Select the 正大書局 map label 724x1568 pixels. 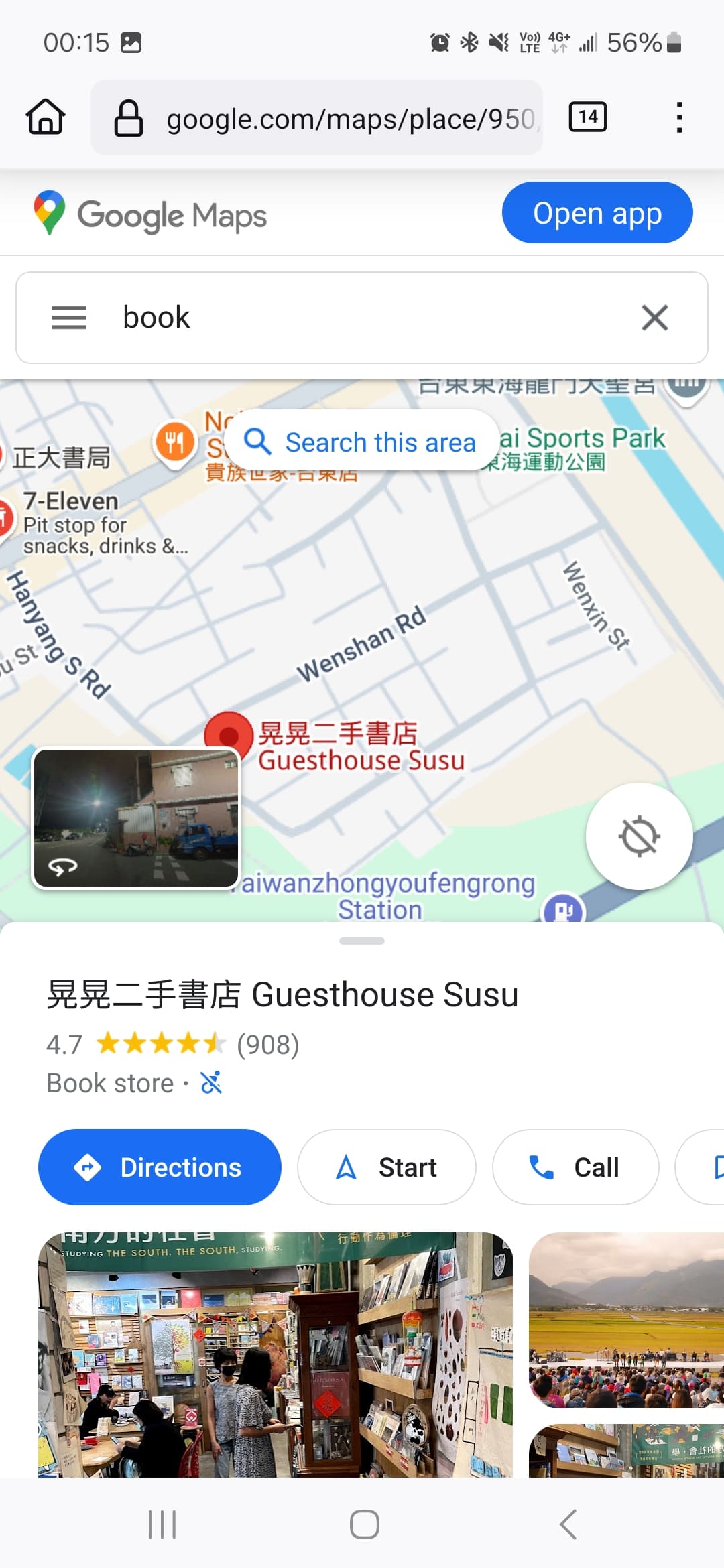[60, 458]
